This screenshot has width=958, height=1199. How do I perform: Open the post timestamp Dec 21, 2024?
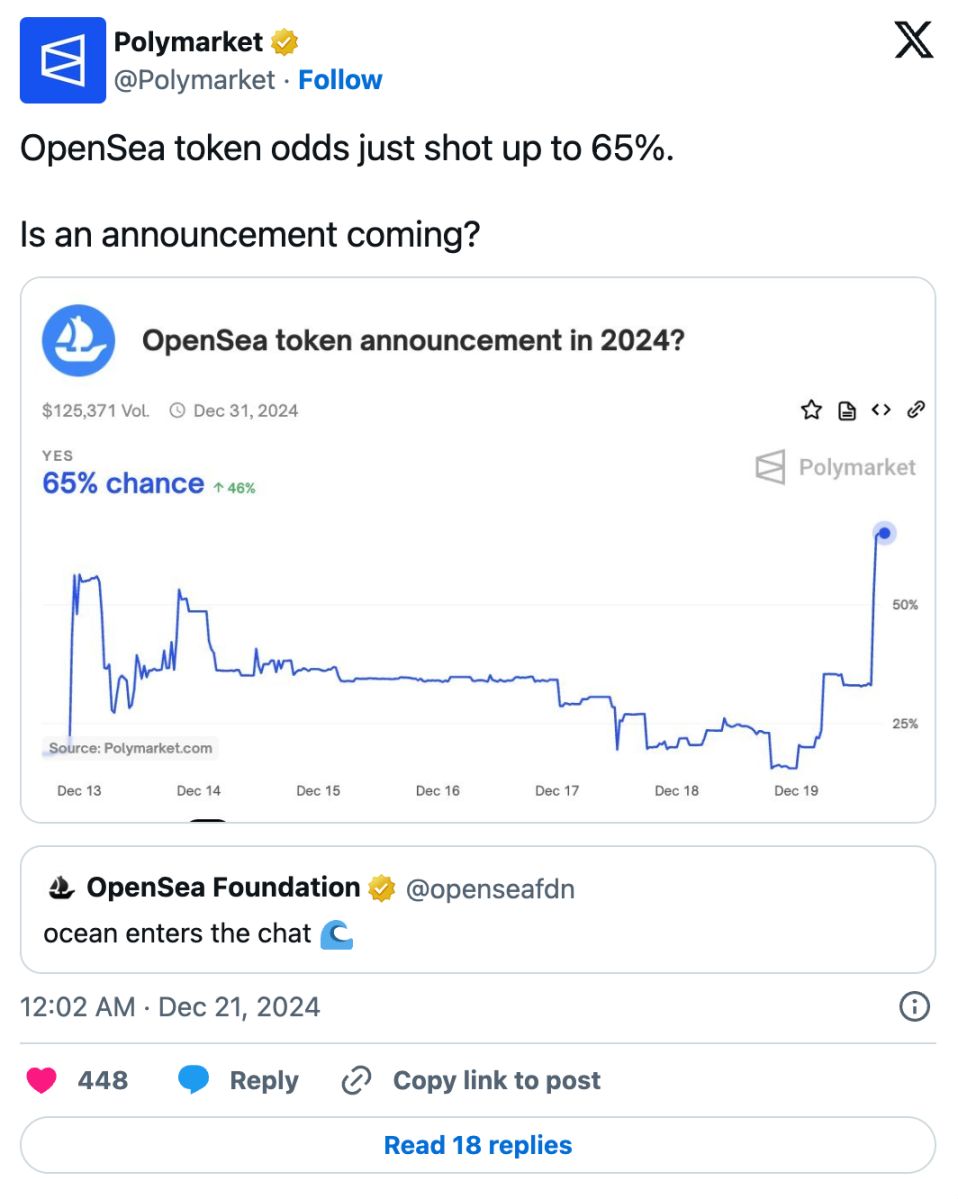click(x=170, y=1006)
